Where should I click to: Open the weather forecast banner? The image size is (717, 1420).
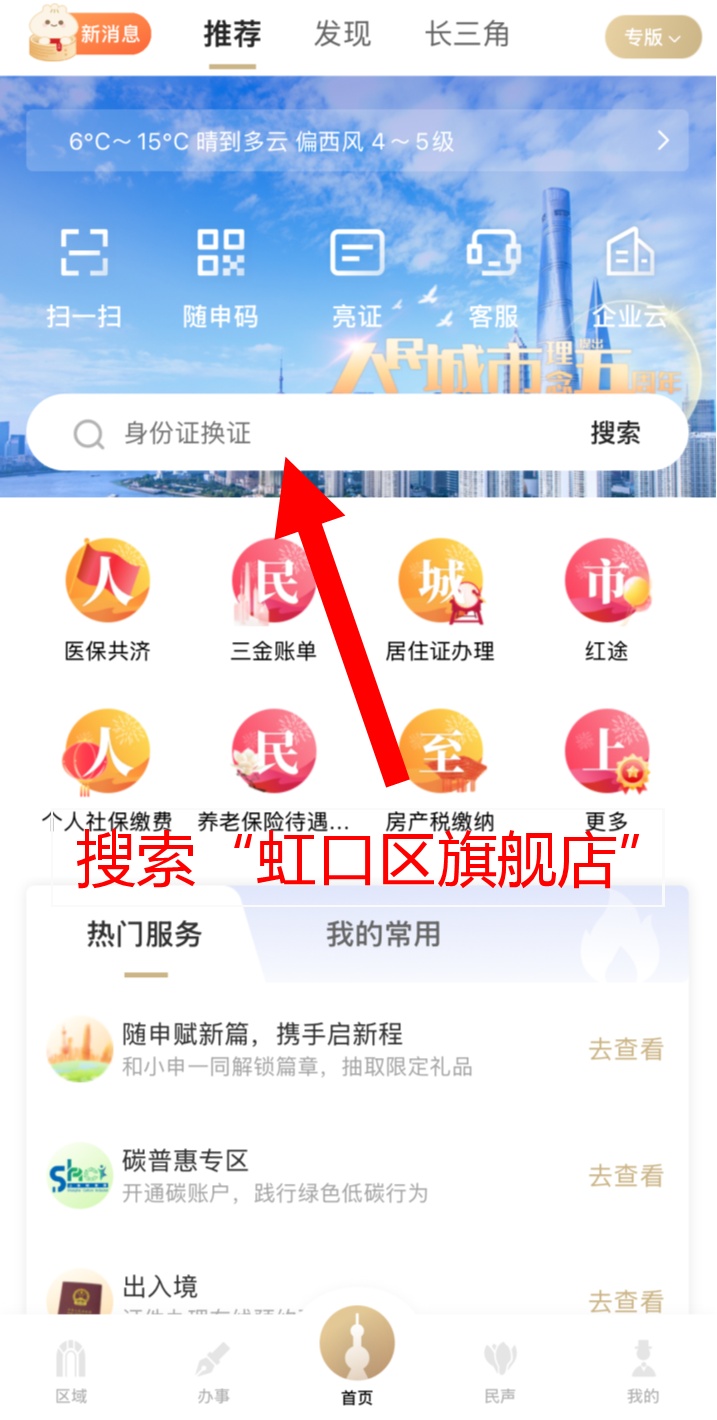point(357,141)
